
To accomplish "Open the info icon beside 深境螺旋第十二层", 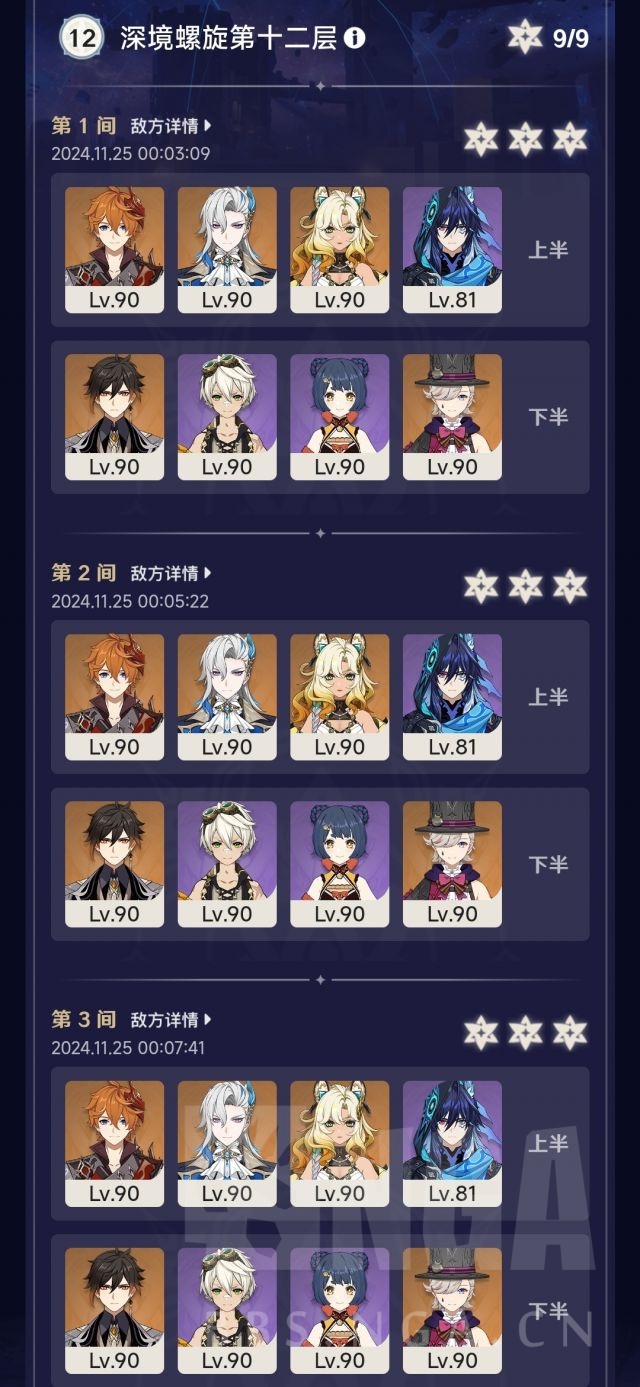I will pyautogui.click(x=354, y=38).
